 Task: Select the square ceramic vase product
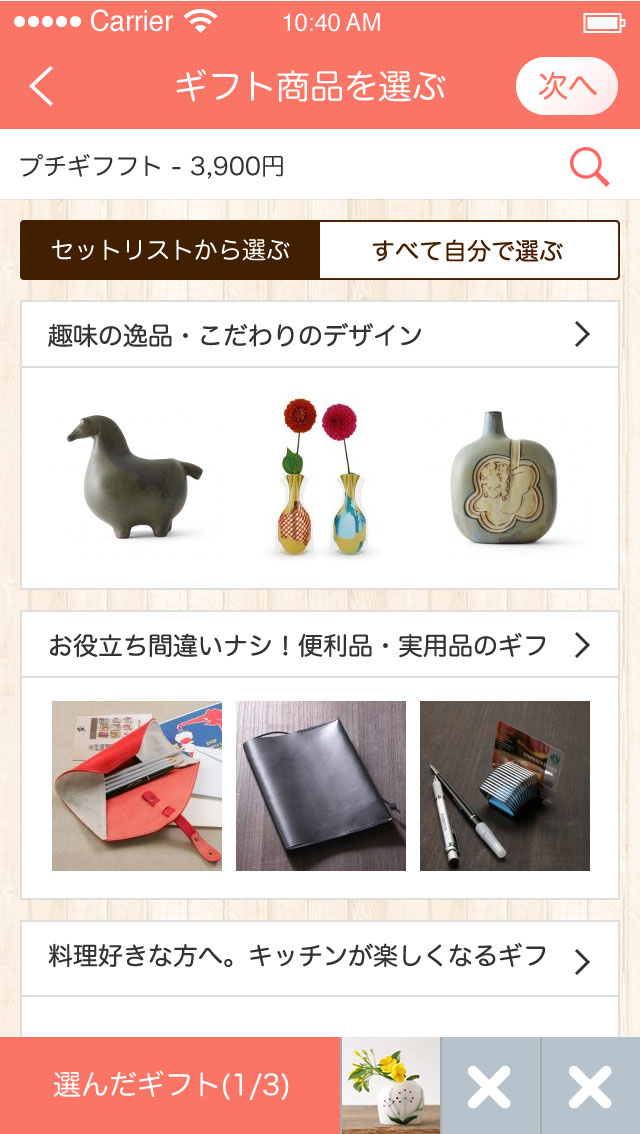click(x=501, y=477)
